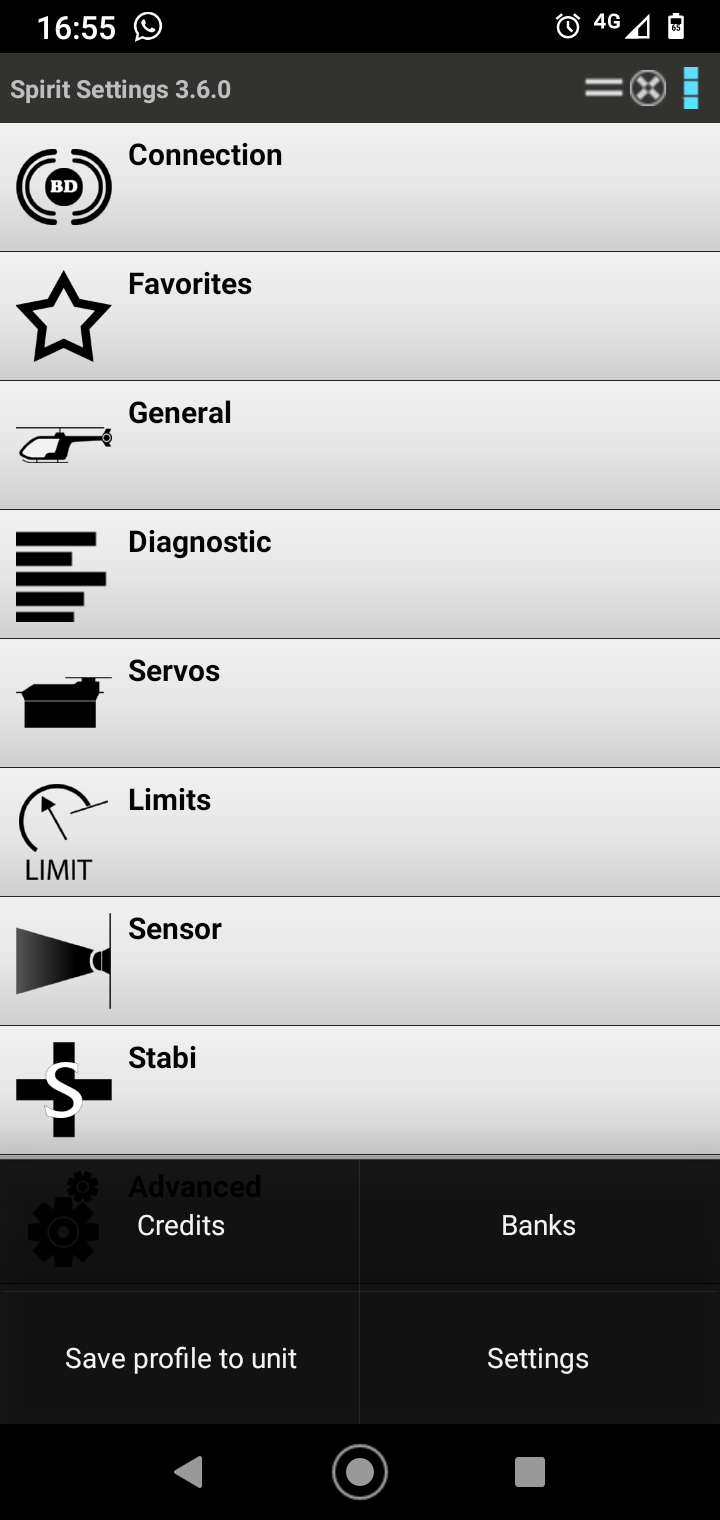Tap the blue overflow menu icon
Screen dimensions: 720x1520
coord(690,88)
